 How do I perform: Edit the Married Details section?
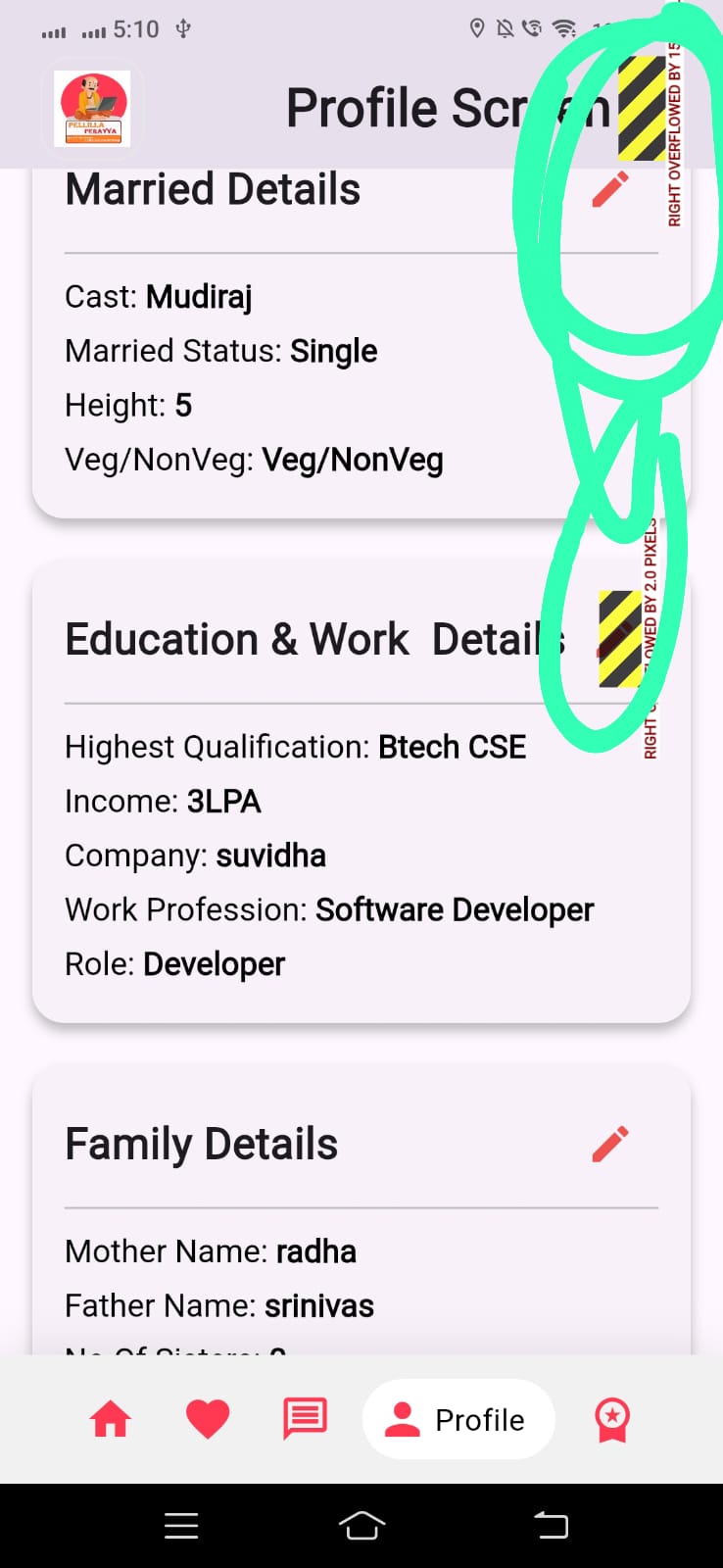coord(609,189)
